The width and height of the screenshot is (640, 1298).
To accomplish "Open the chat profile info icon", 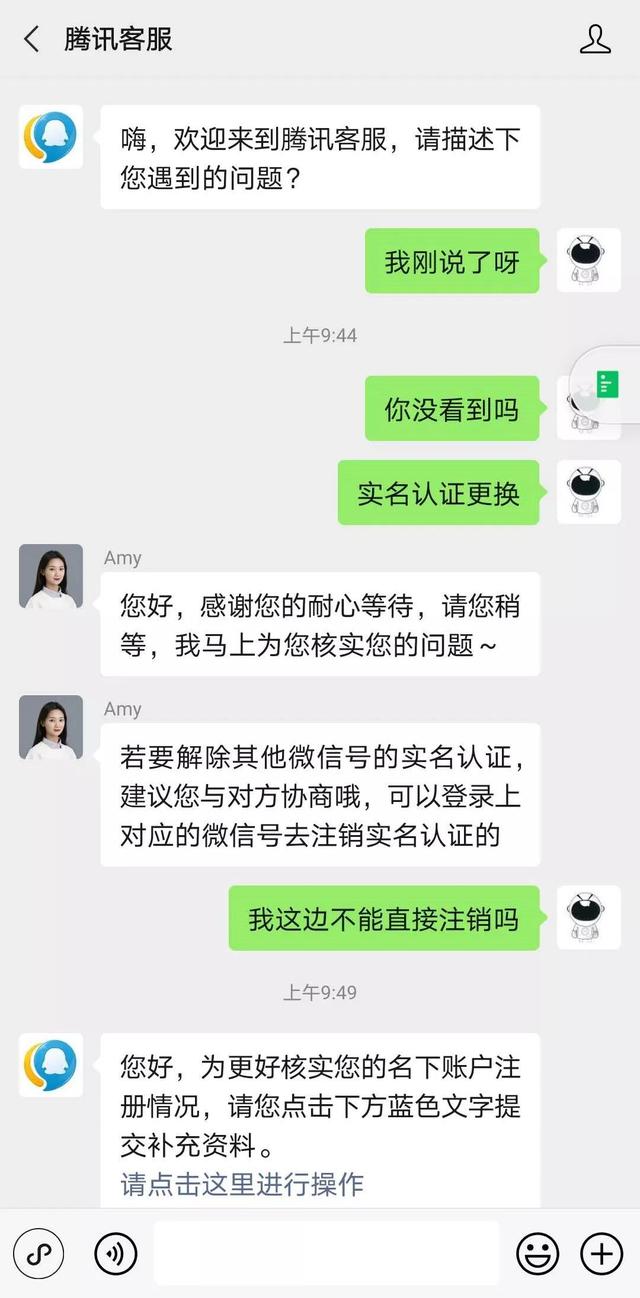I will coord(595,39).
